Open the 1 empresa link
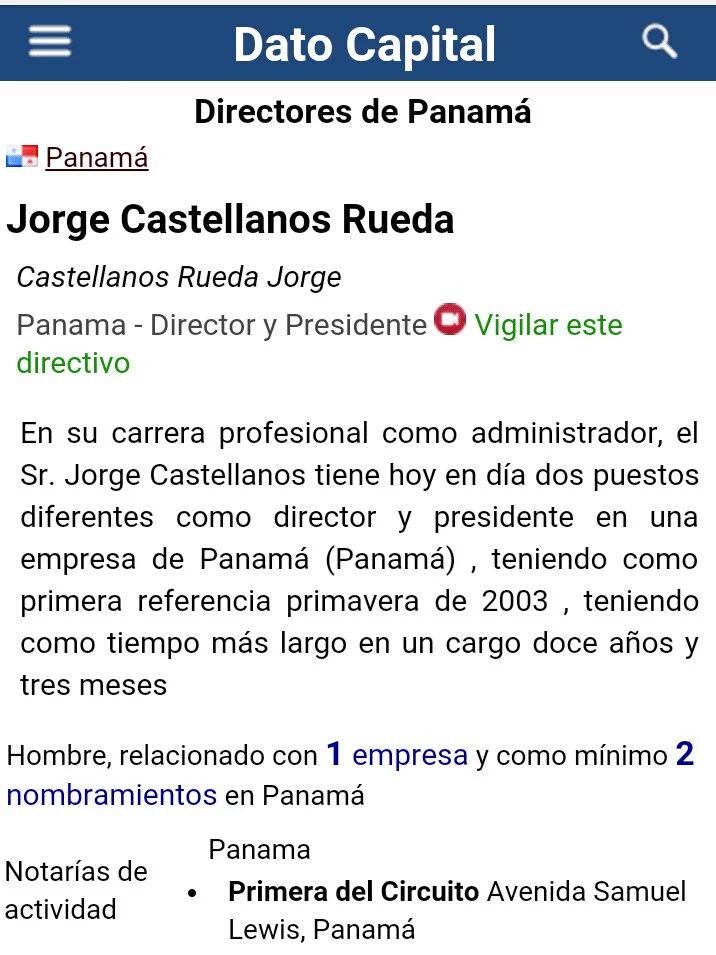Screen dimensions: 716x955 398,755
